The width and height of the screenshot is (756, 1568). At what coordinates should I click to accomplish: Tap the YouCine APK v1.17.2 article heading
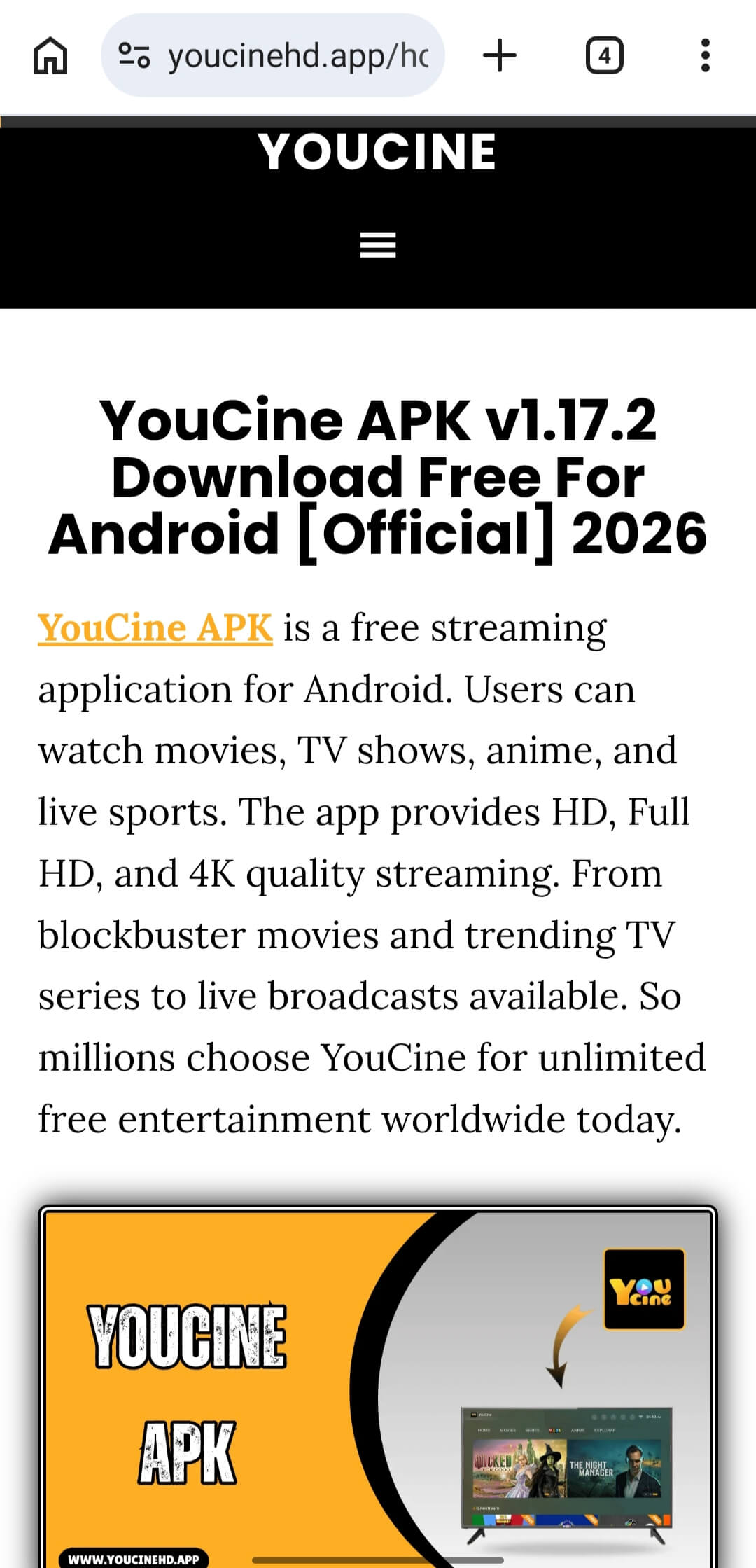coord(378,476)
